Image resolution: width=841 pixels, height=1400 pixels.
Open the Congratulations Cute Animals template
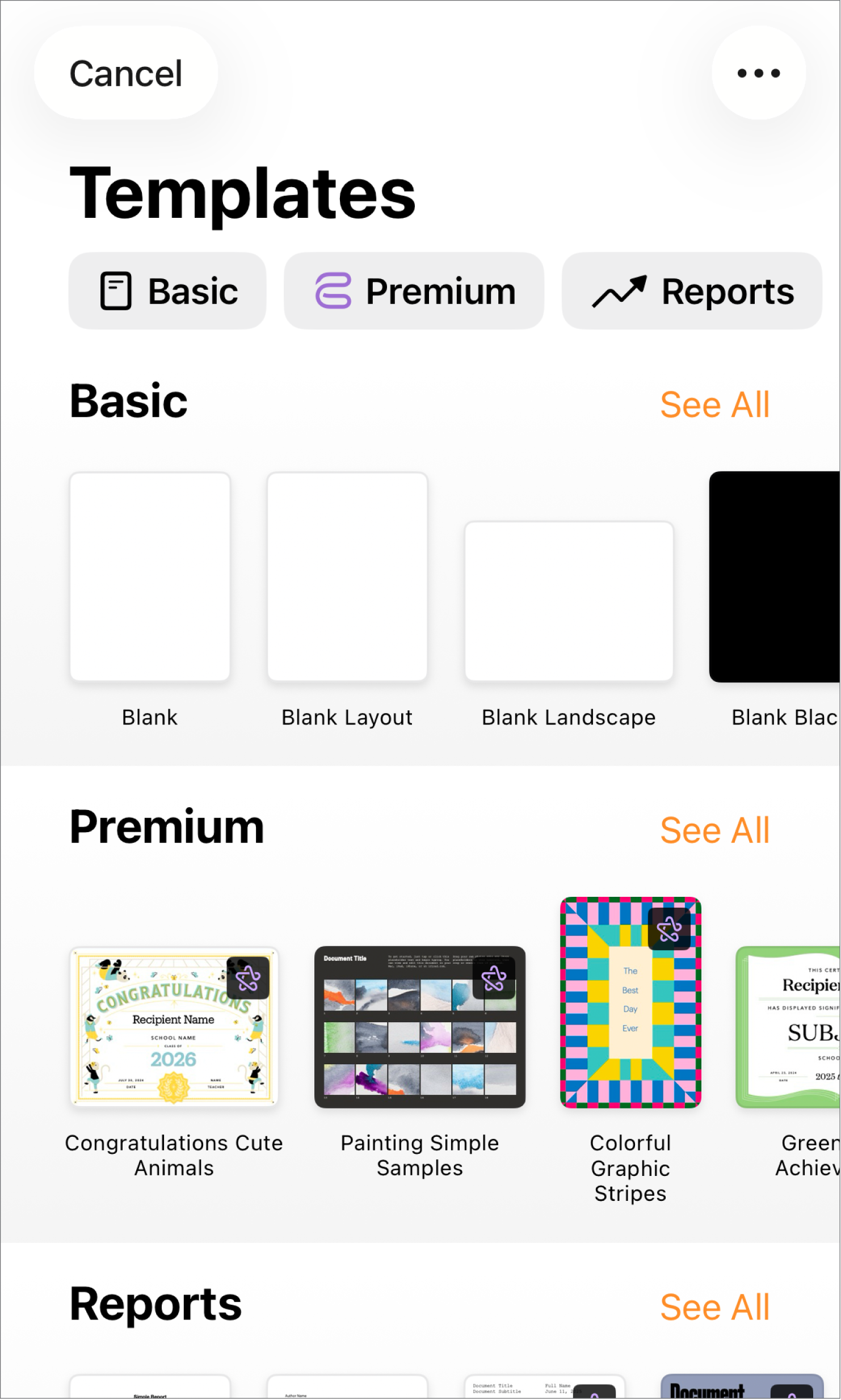point(174,1026)
